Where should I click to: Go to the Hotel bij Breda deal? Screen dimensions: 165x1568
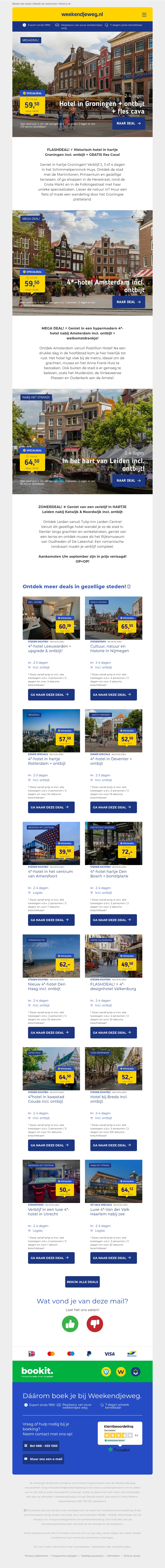tap(113, 1145)
